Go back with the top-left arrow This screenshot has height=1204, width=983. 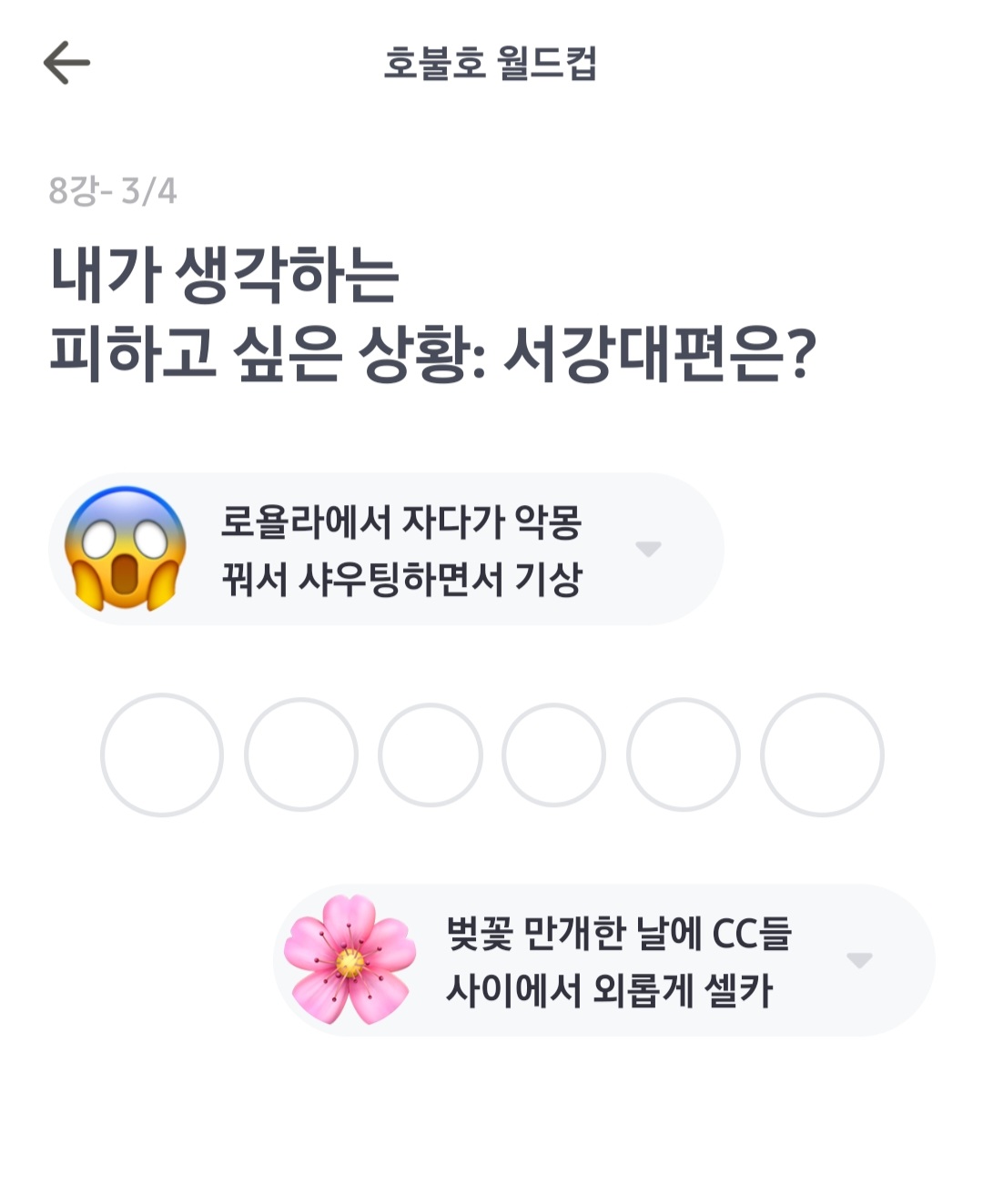(x=66, y=63)
